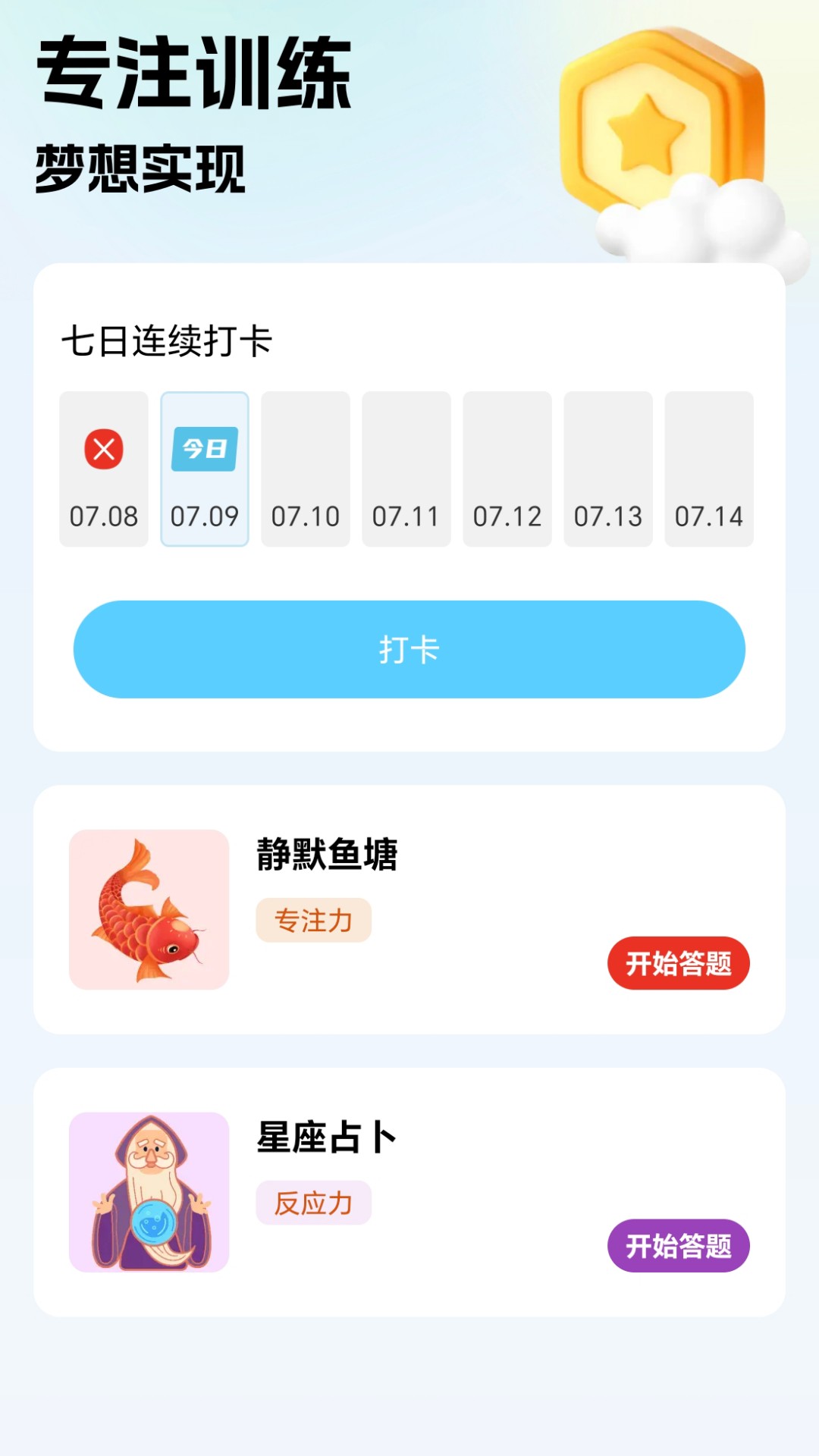
Task: Tap the 打卡 check-in button
Action: tap(409, 649)
